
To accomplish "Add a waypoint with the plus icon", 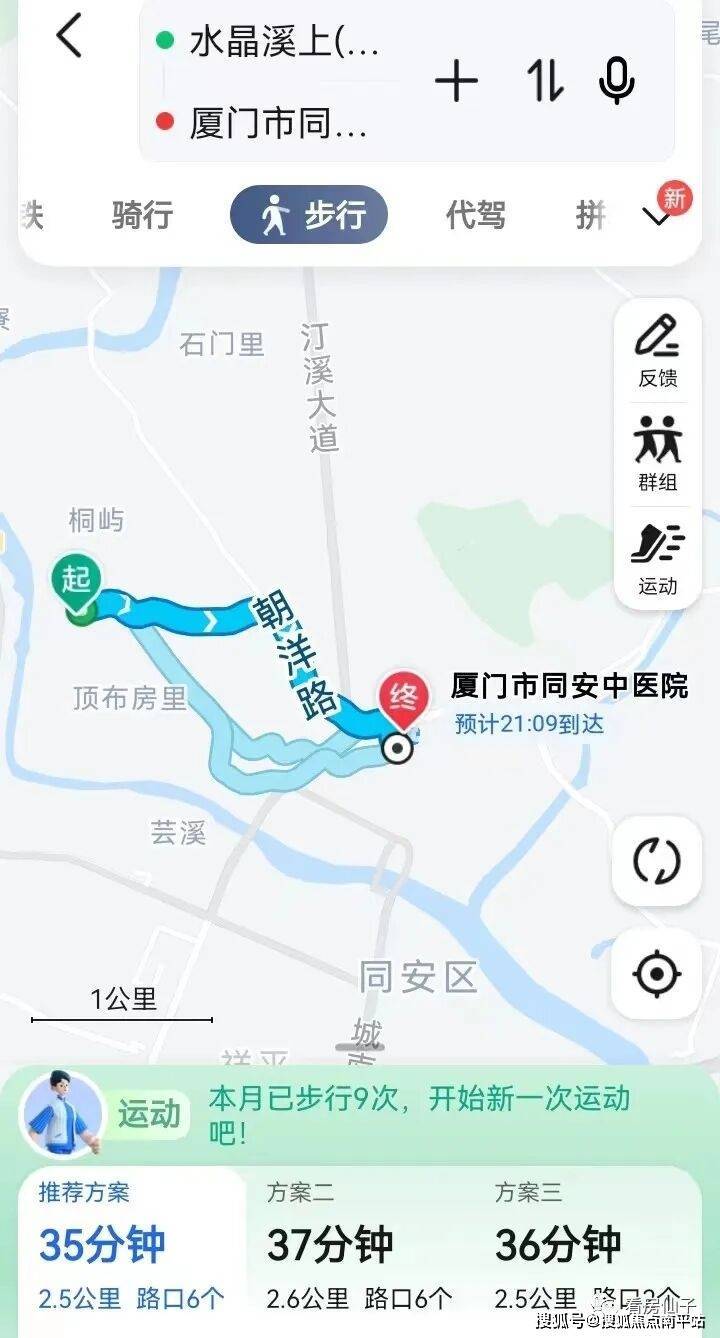I will [456, 81].
